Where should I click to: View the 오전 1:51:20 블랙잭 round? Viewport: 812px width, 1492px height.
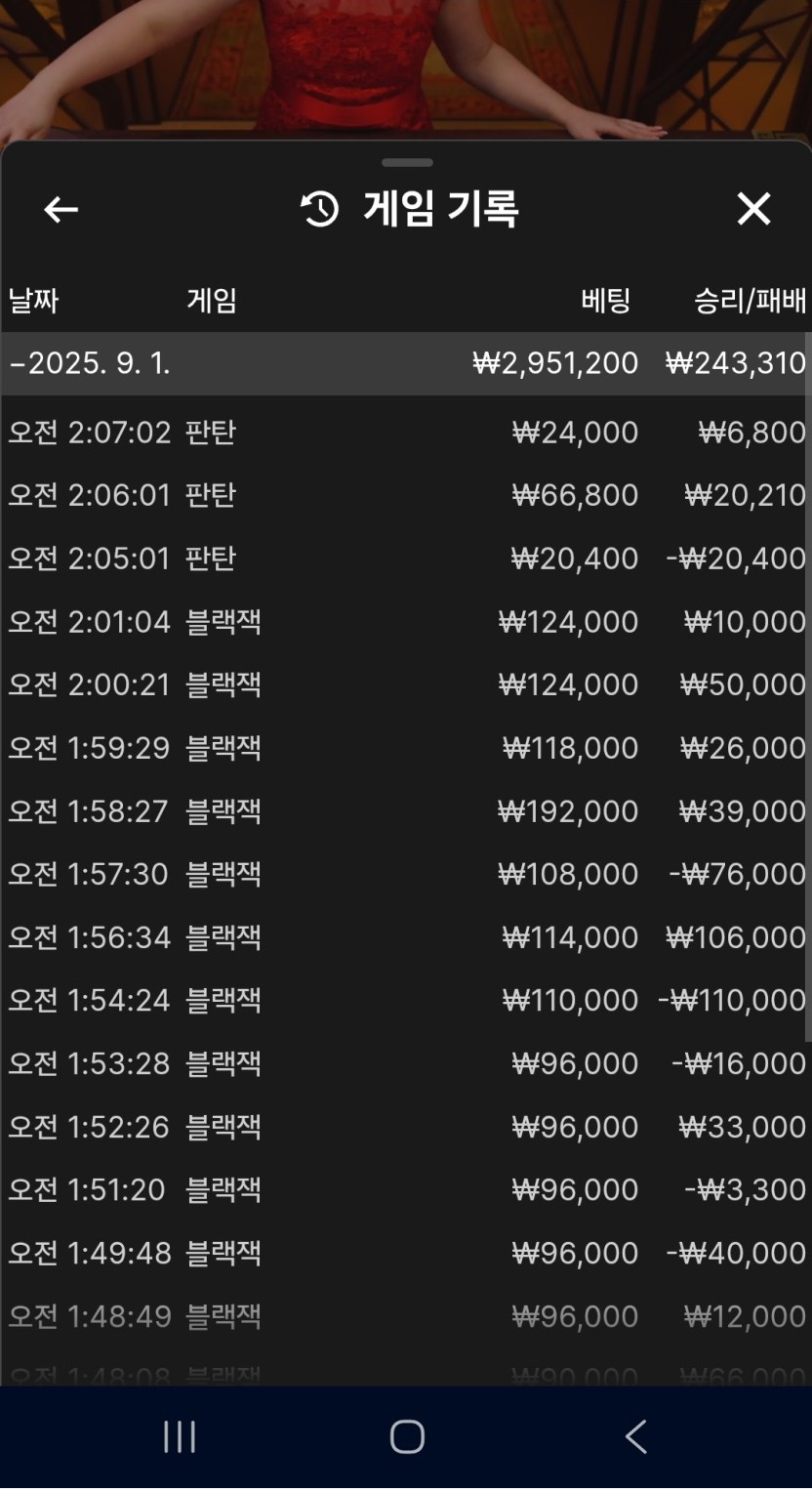point(405,1189)
